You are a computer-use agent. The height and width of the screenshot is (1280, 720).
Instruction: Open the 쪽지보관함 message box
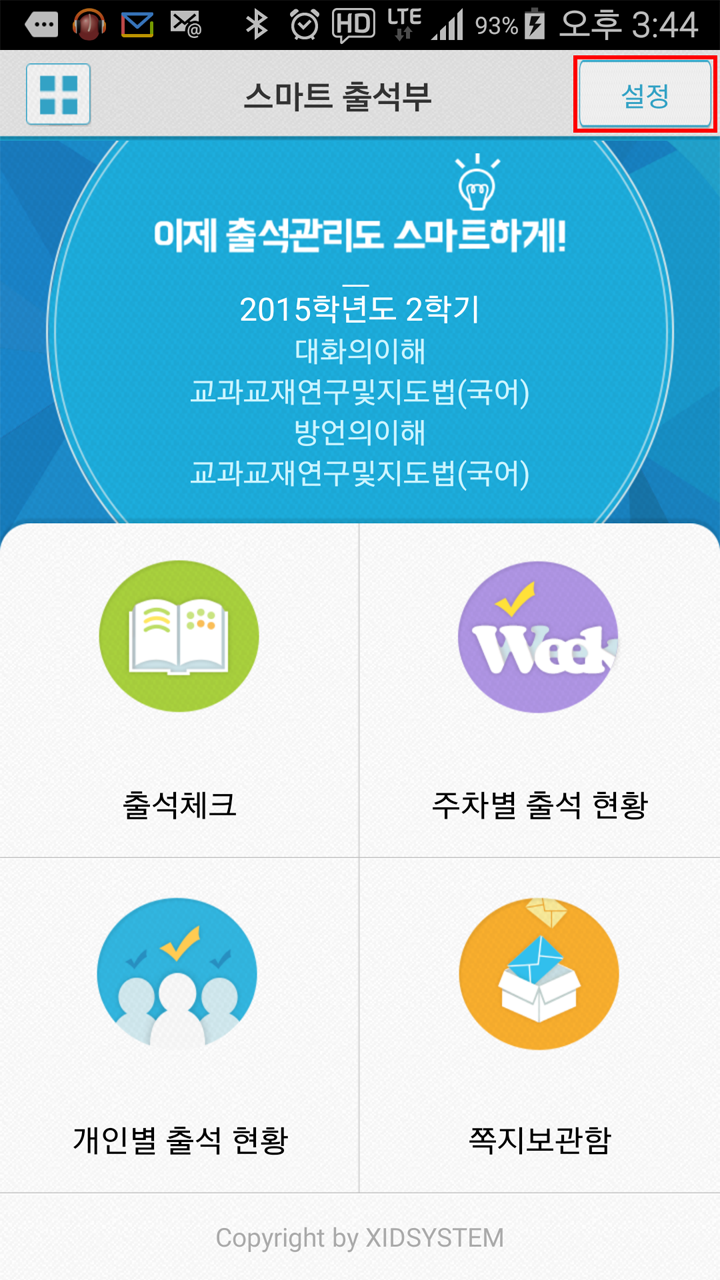coord(540,1025)
